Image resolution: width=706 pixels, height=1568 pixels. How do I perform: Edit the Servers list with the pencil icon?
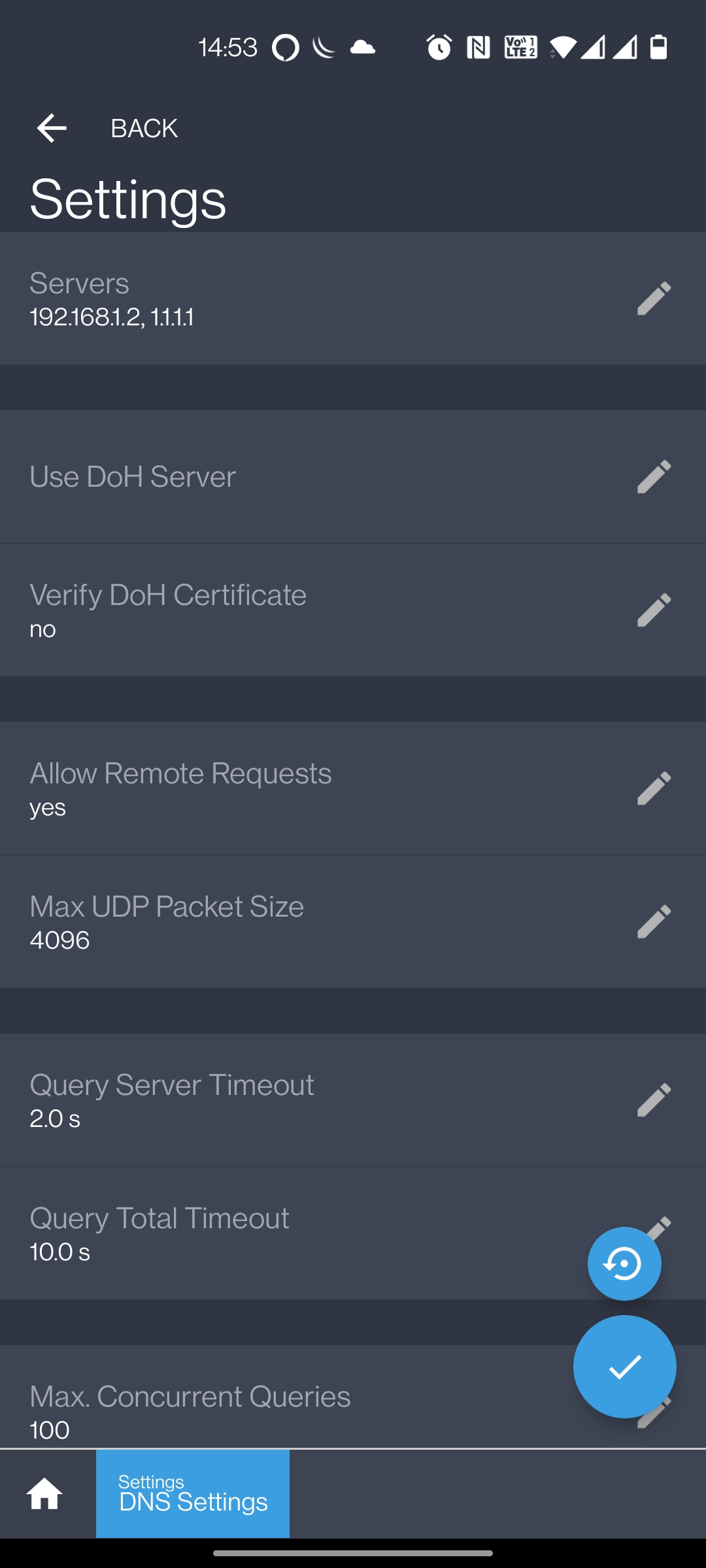[x=656, y=300]
